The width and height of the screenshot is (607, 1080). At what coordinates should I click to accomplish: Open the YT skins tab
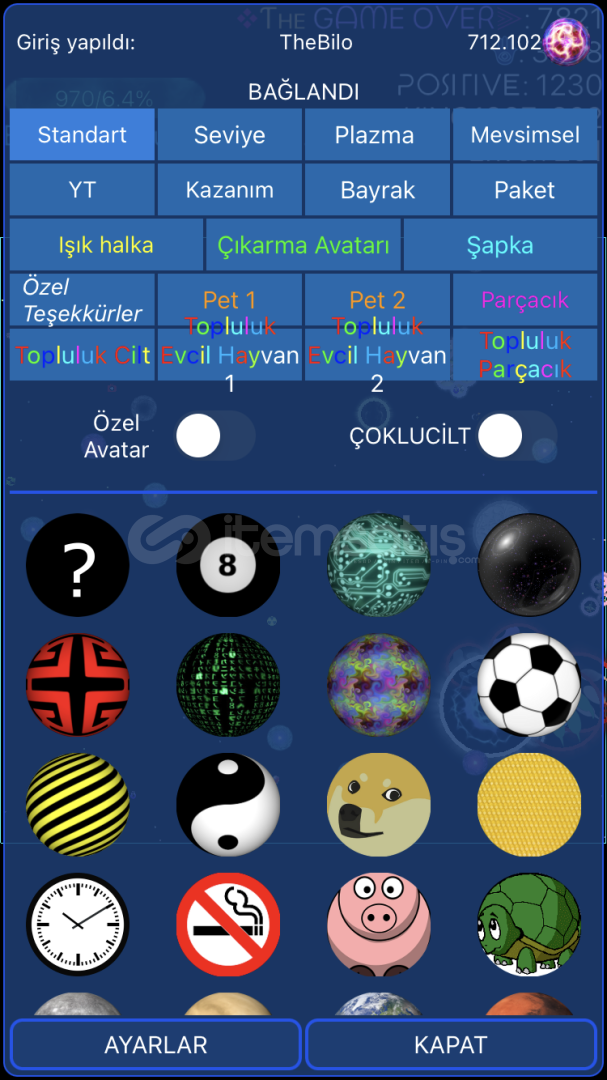(x=82, y=189)
